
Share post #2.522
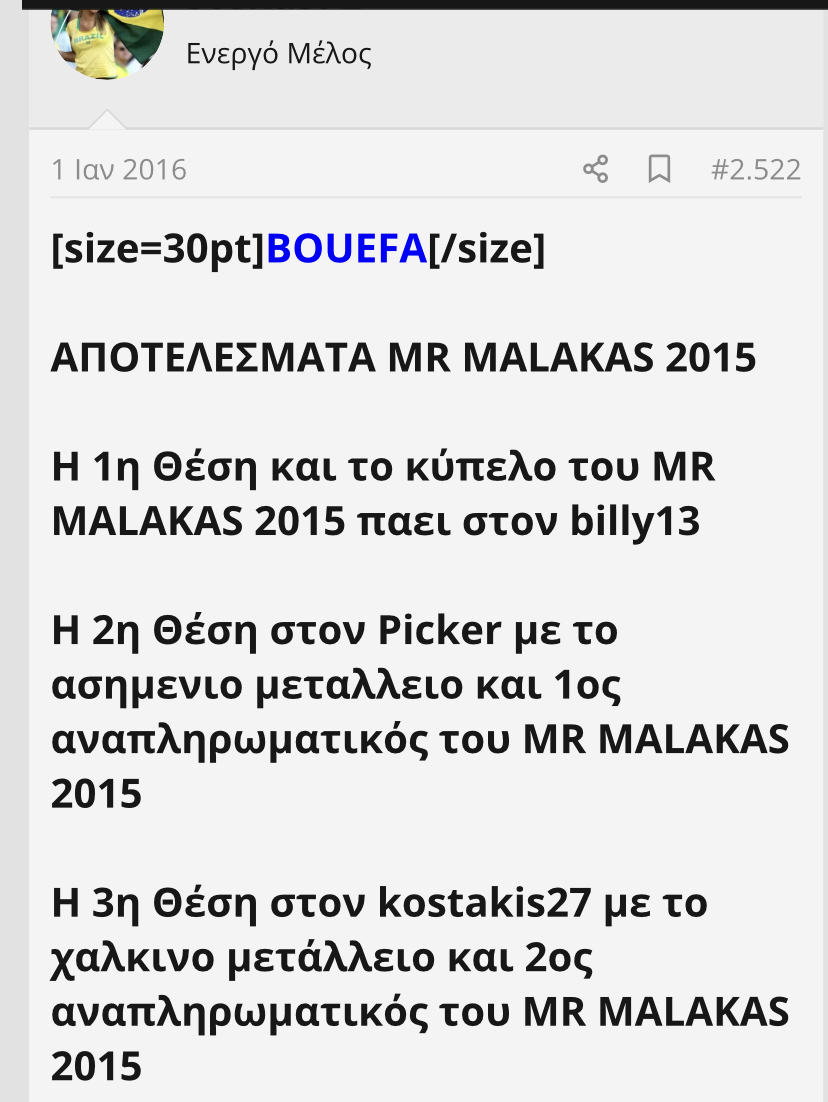pos(595,169)
